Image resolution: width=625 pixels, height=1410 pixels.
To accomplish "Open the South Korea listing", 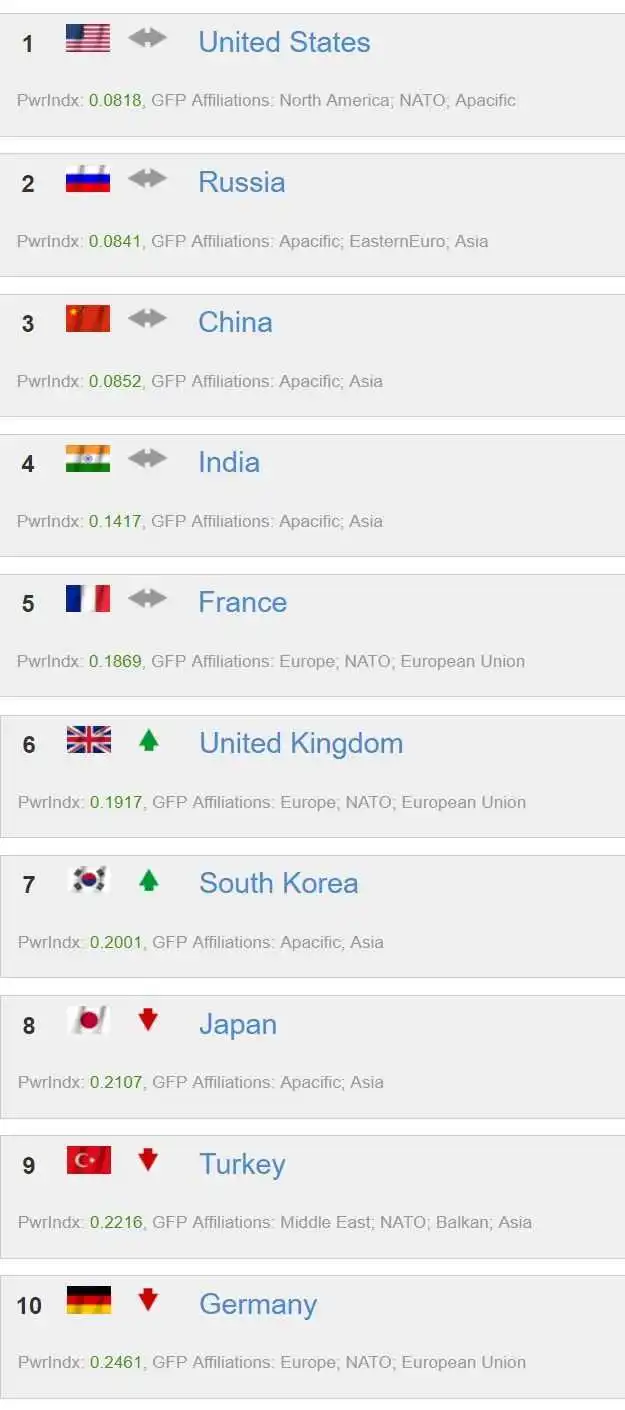I will tap(278, 883).
